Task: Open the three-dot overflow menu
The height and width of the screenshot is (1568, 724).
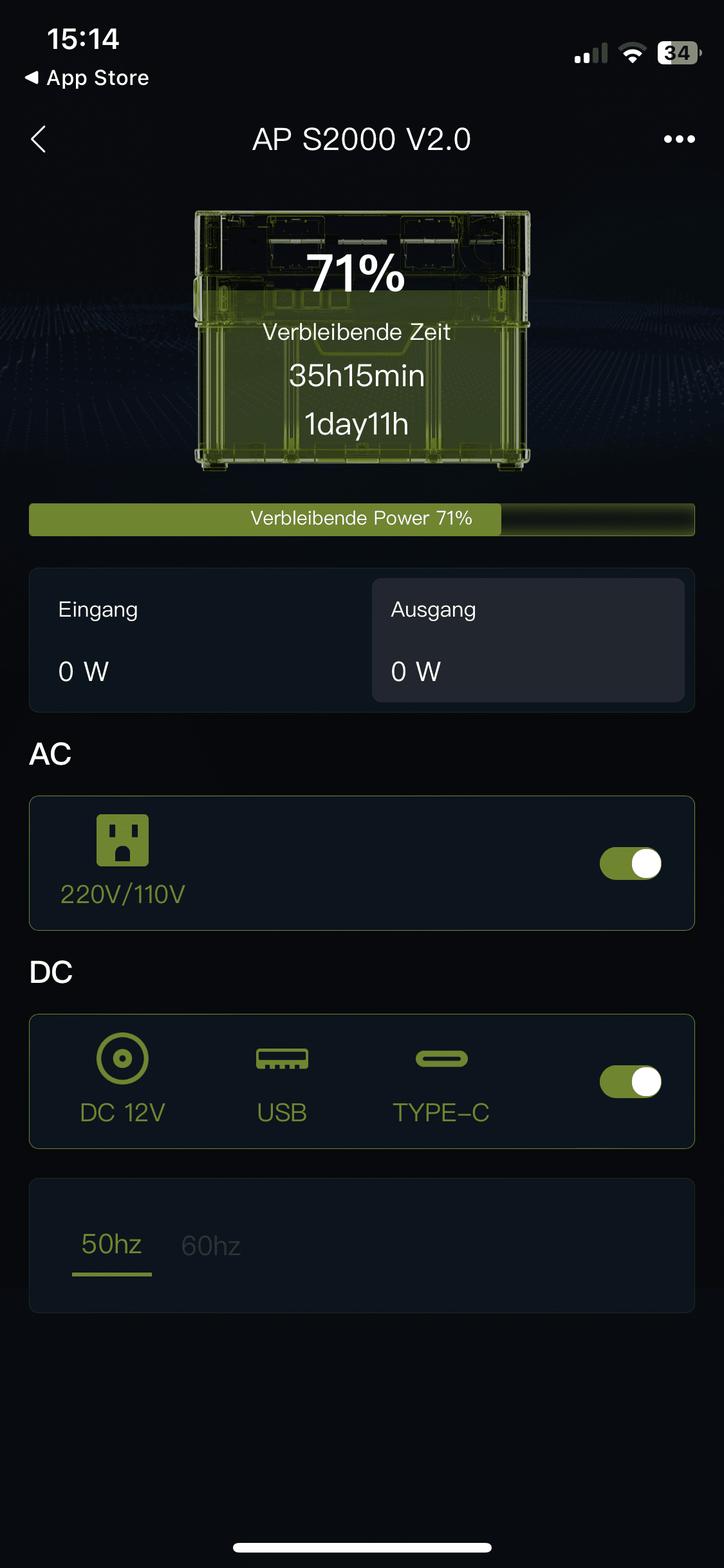Action: [679, 139]
